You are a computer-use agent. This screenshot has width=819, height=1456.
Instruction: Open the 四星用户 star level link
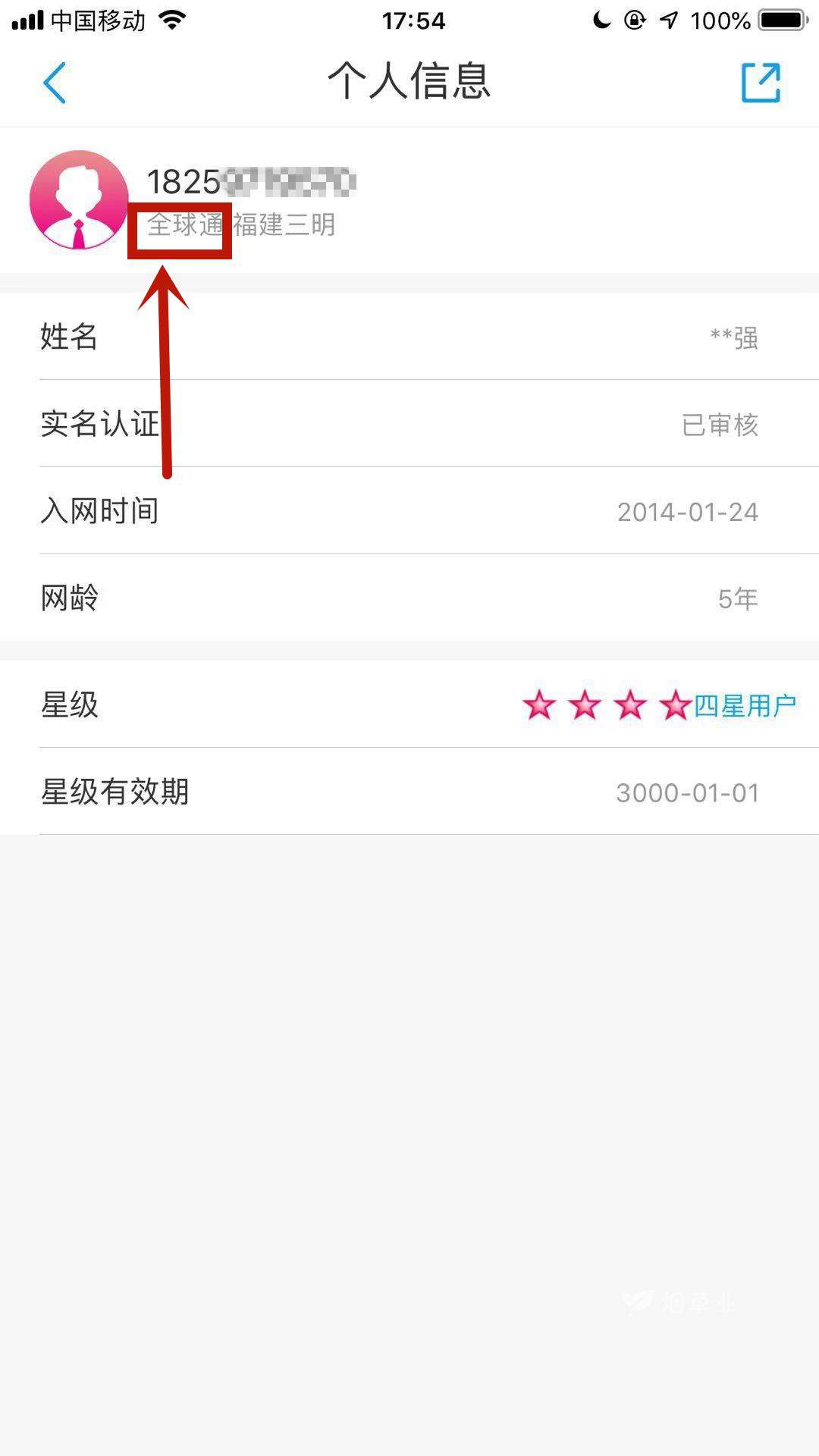pos(745,705)
